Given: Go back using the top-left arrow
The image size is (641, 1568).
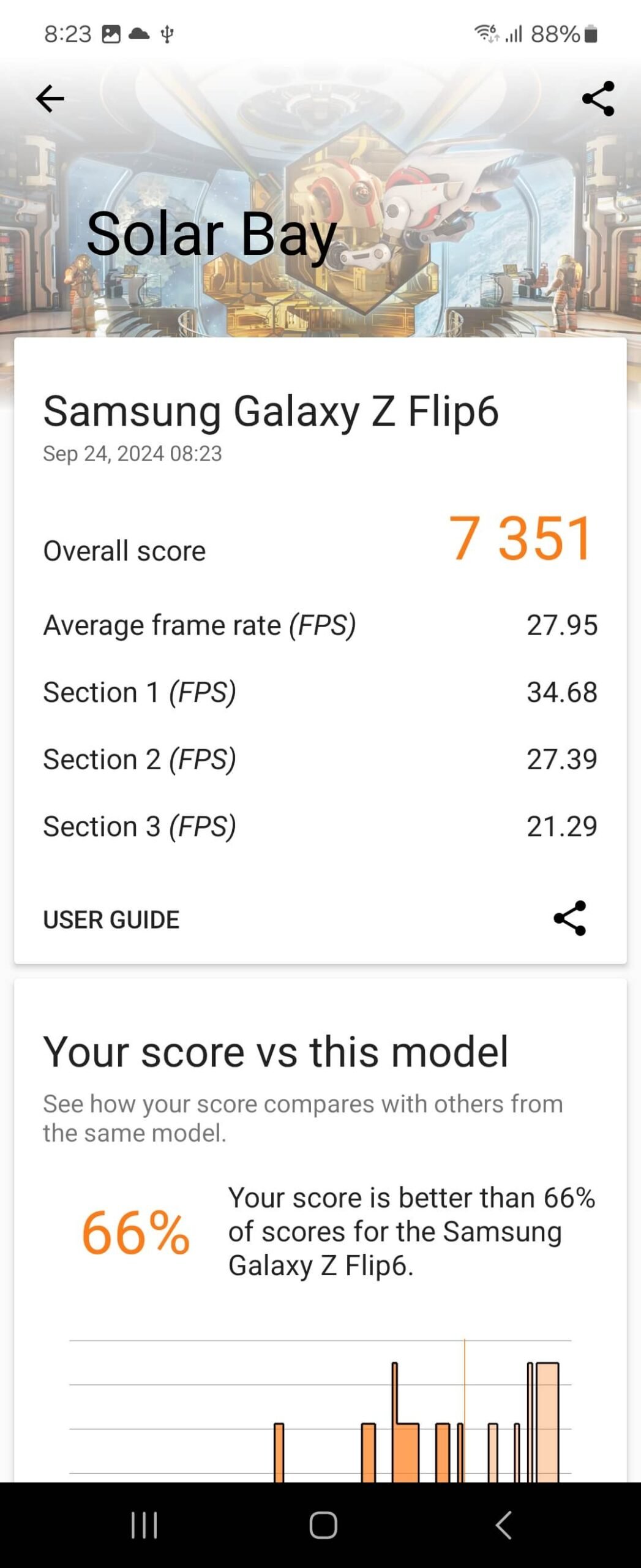Looking at the screenshot, I should coord(50,99).
